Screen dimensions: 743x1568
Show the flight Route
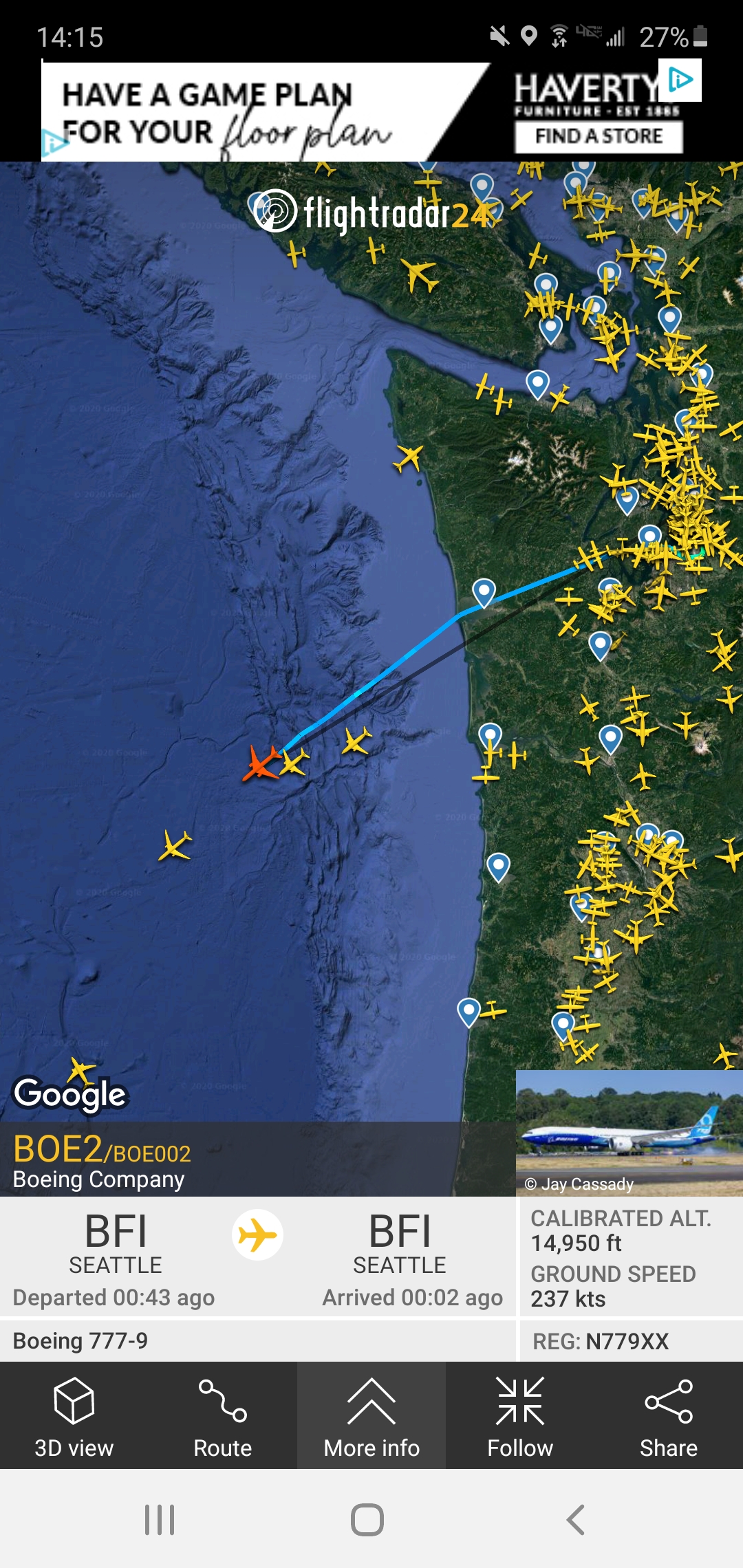pyautogui.click(x=222, y=1417)
